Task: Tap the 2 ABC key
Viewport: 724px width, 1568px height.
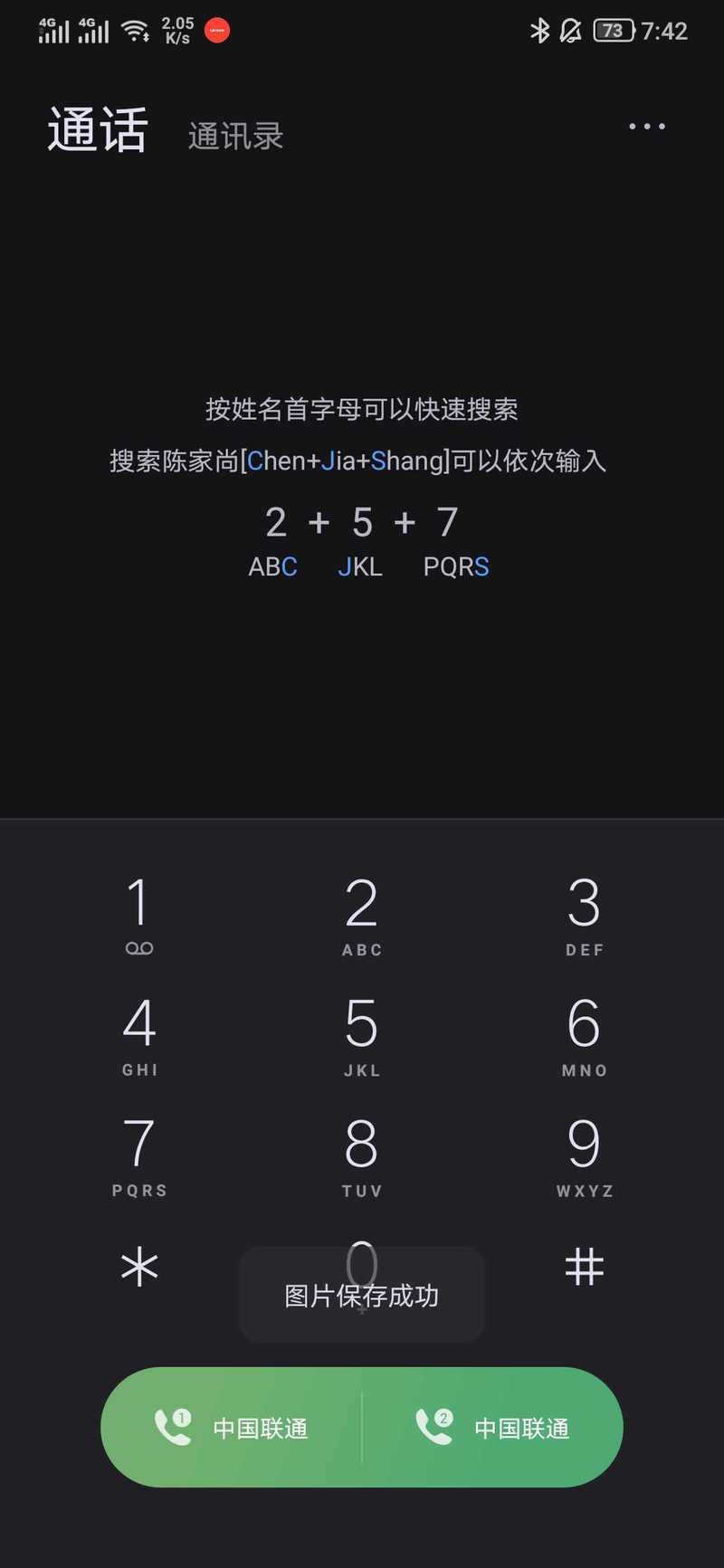Action: pyautogui.click(x=362, y=916)
